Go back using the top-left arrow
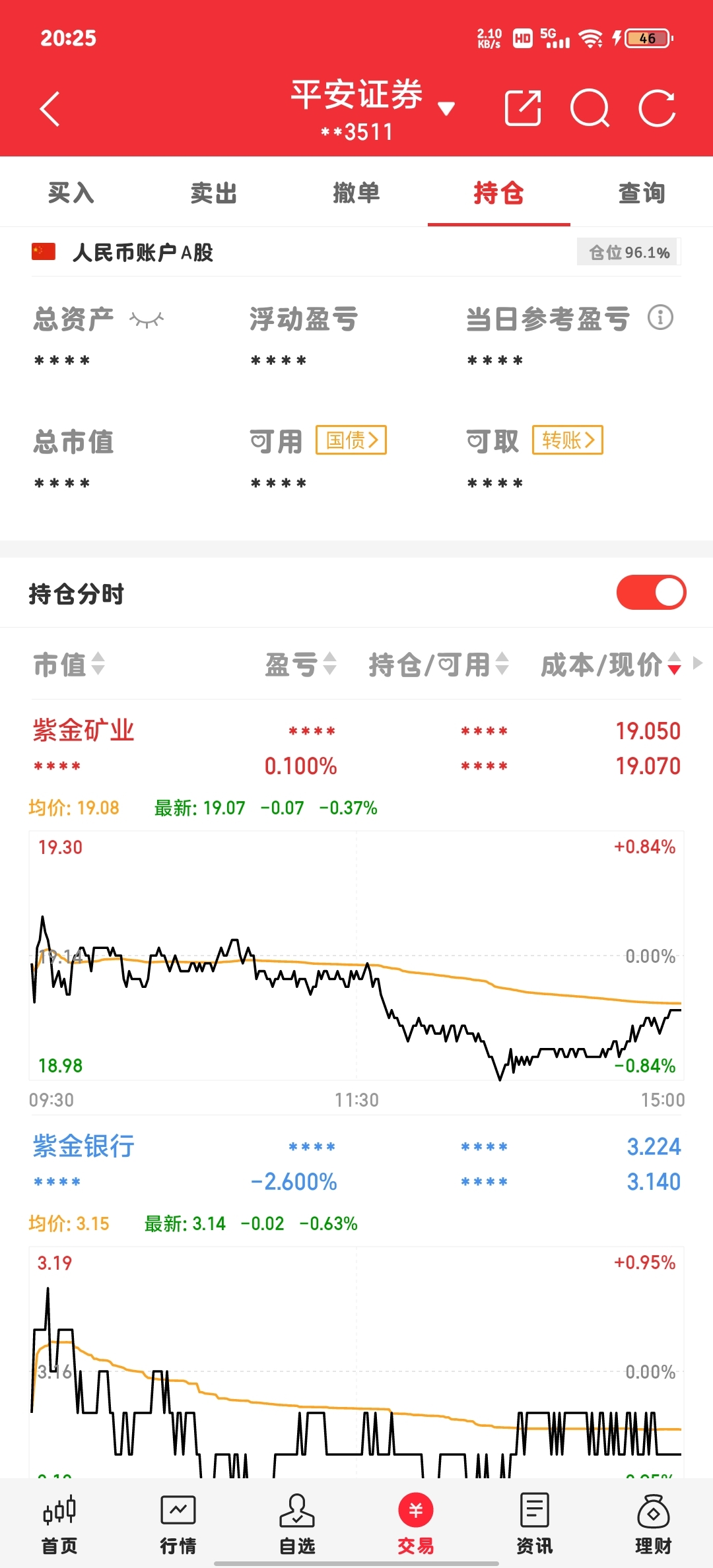Image resolution: width=713 pixels, height=1568 pixels. (x=50, y=109)
